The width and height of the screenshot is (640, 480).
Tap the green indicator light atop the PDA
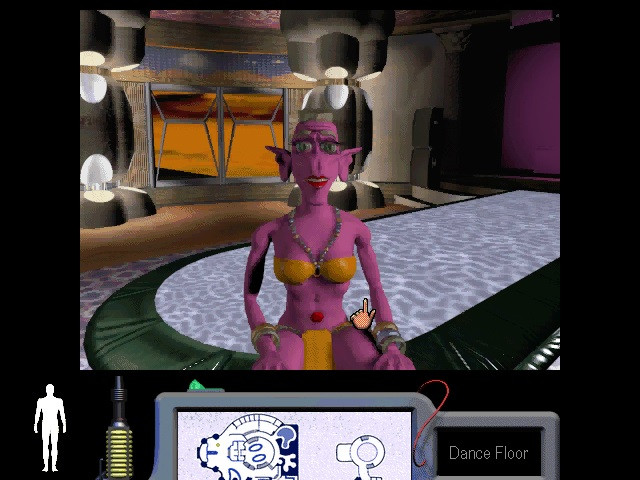tap(196, 386)
